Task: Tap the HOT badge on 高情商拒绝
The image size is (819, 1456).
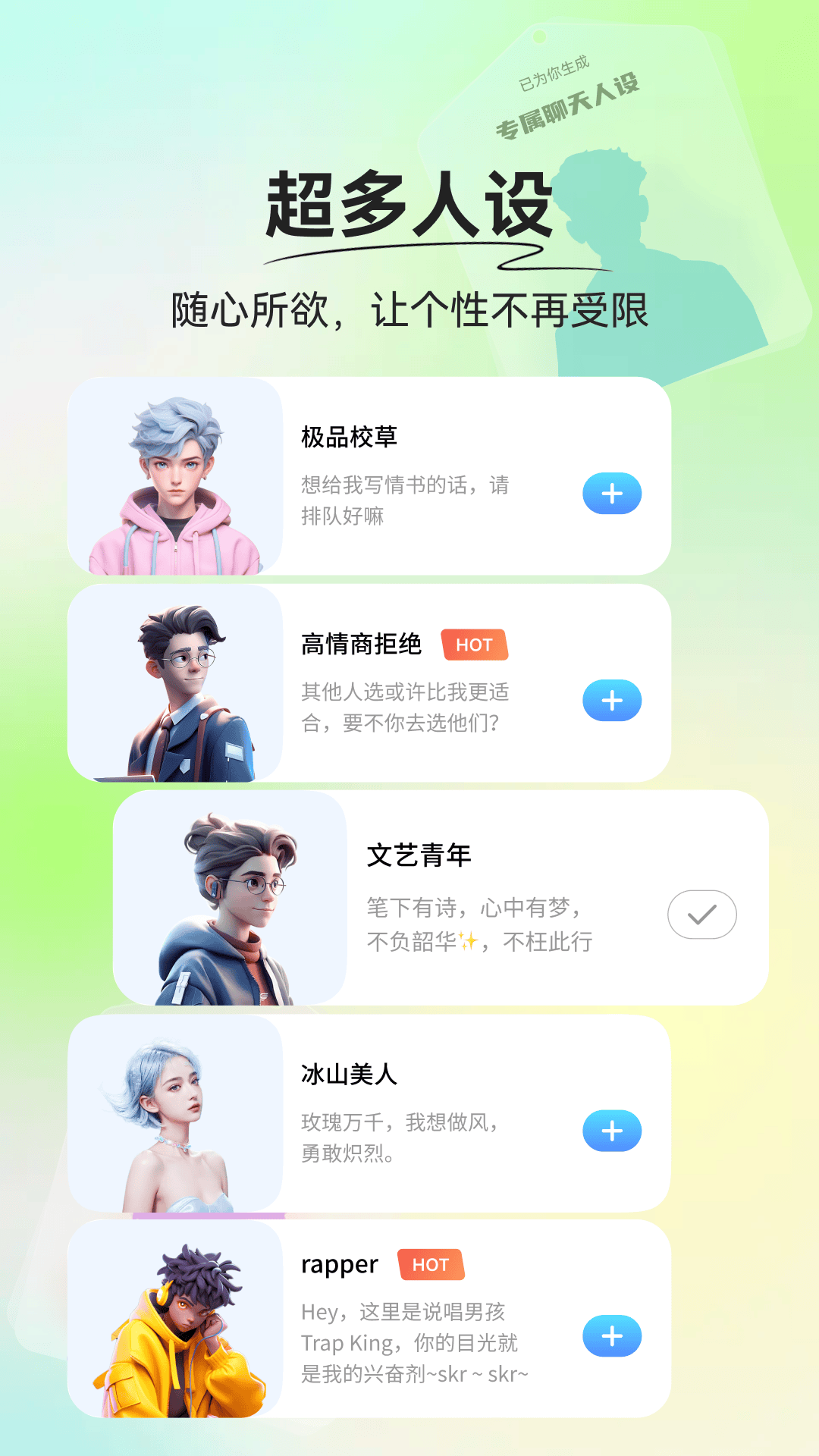Action: pos(475,645)
